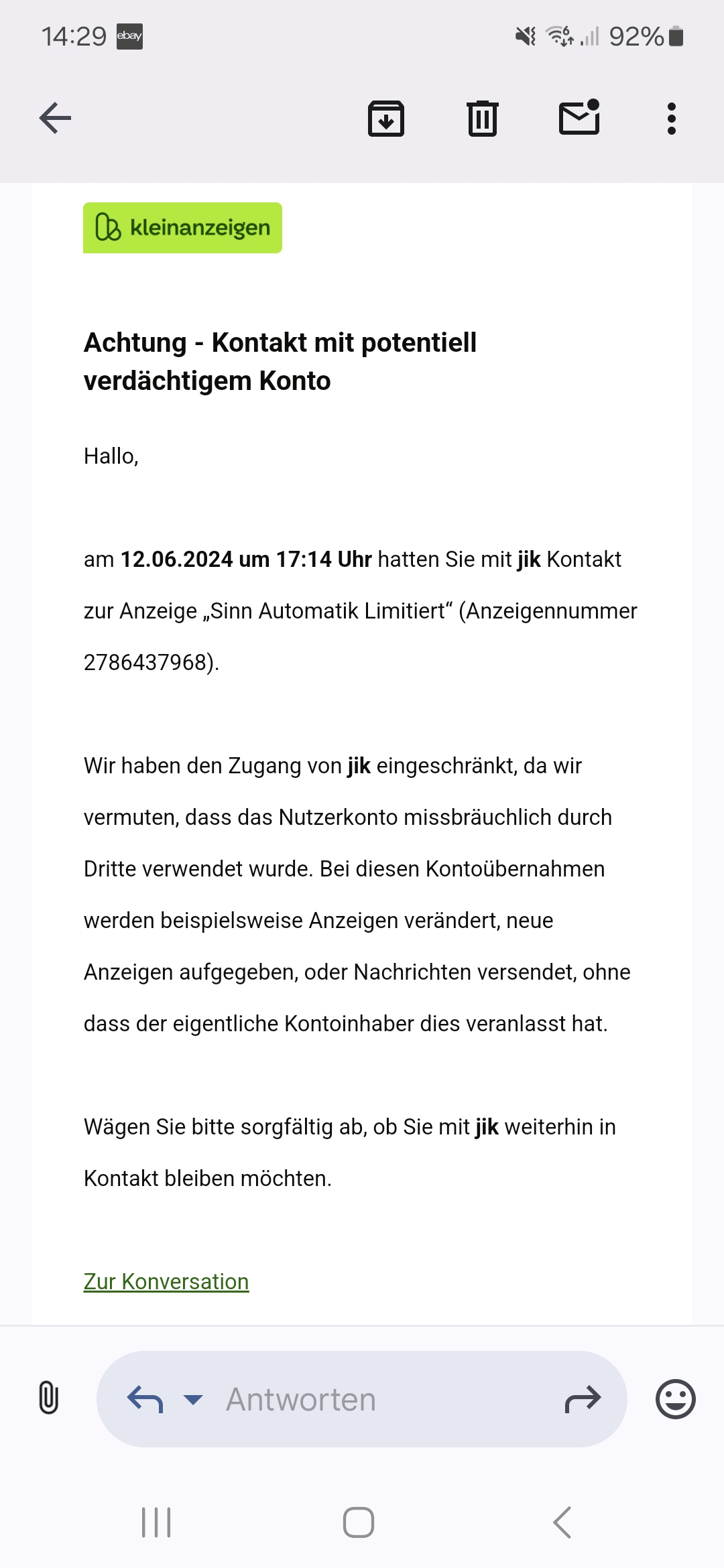Go back to the inbox
The width and height of the screenshot is (724, 1568).
[55, 119]
